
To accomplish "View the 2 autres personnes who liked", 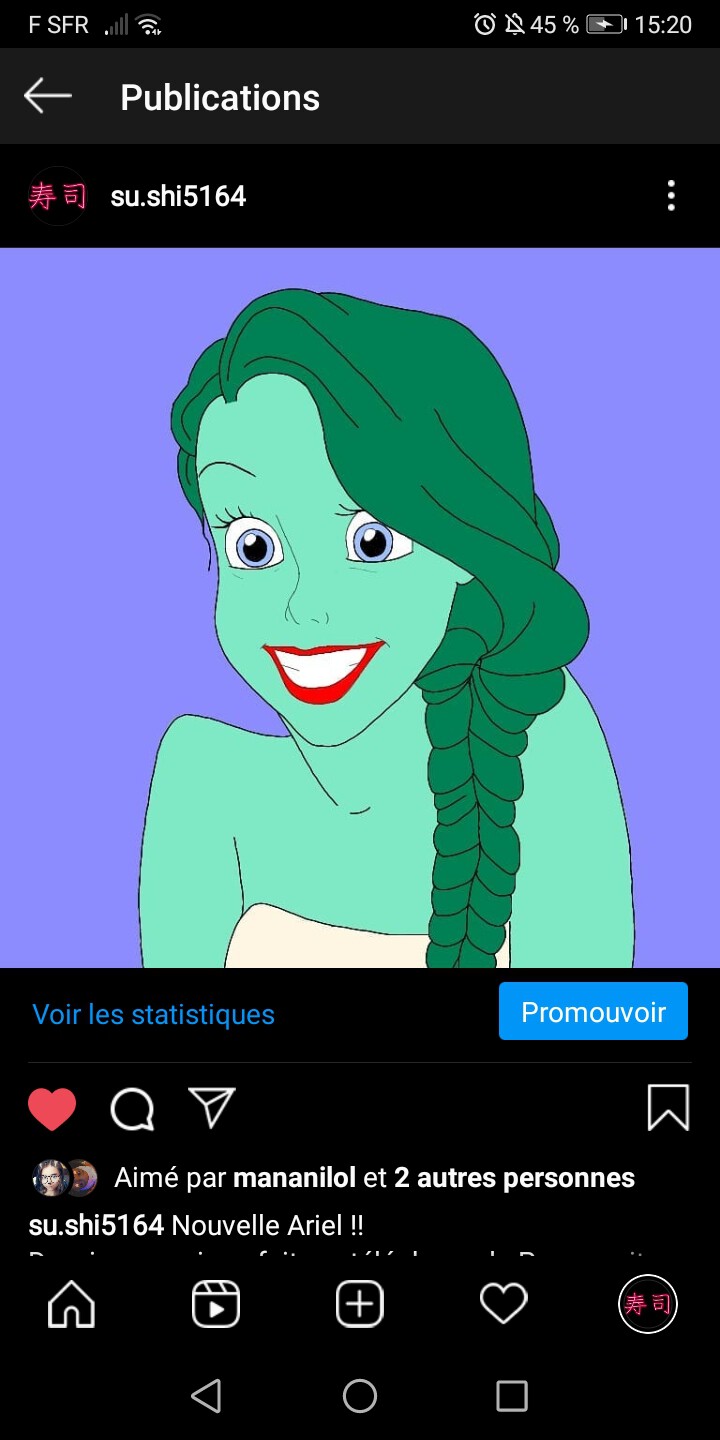I will click(x=514, y=1178).
